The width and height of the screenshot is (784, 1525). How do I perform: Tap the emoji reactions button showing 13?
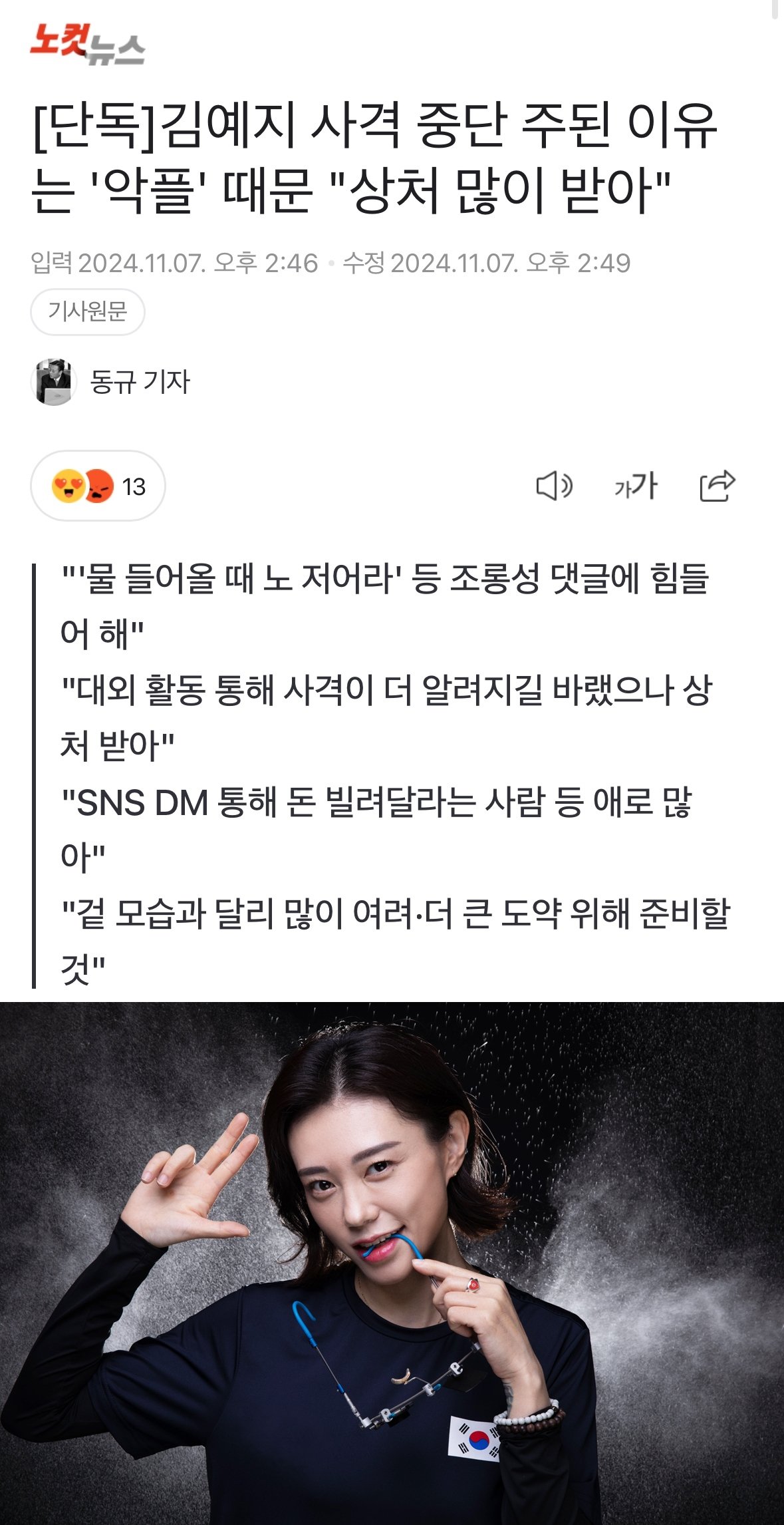[x=98, y=486]
